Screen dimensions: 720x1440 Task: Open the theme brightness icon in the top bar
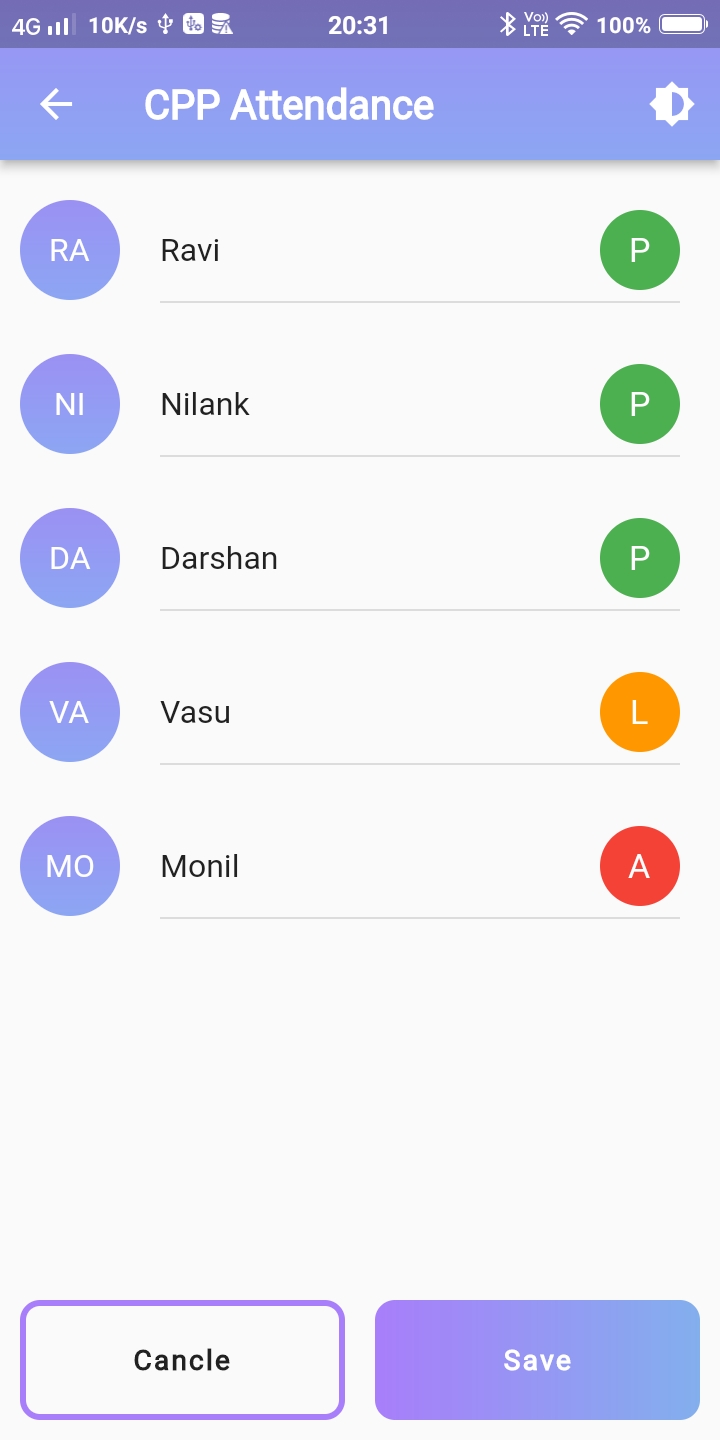pos(672,103)
